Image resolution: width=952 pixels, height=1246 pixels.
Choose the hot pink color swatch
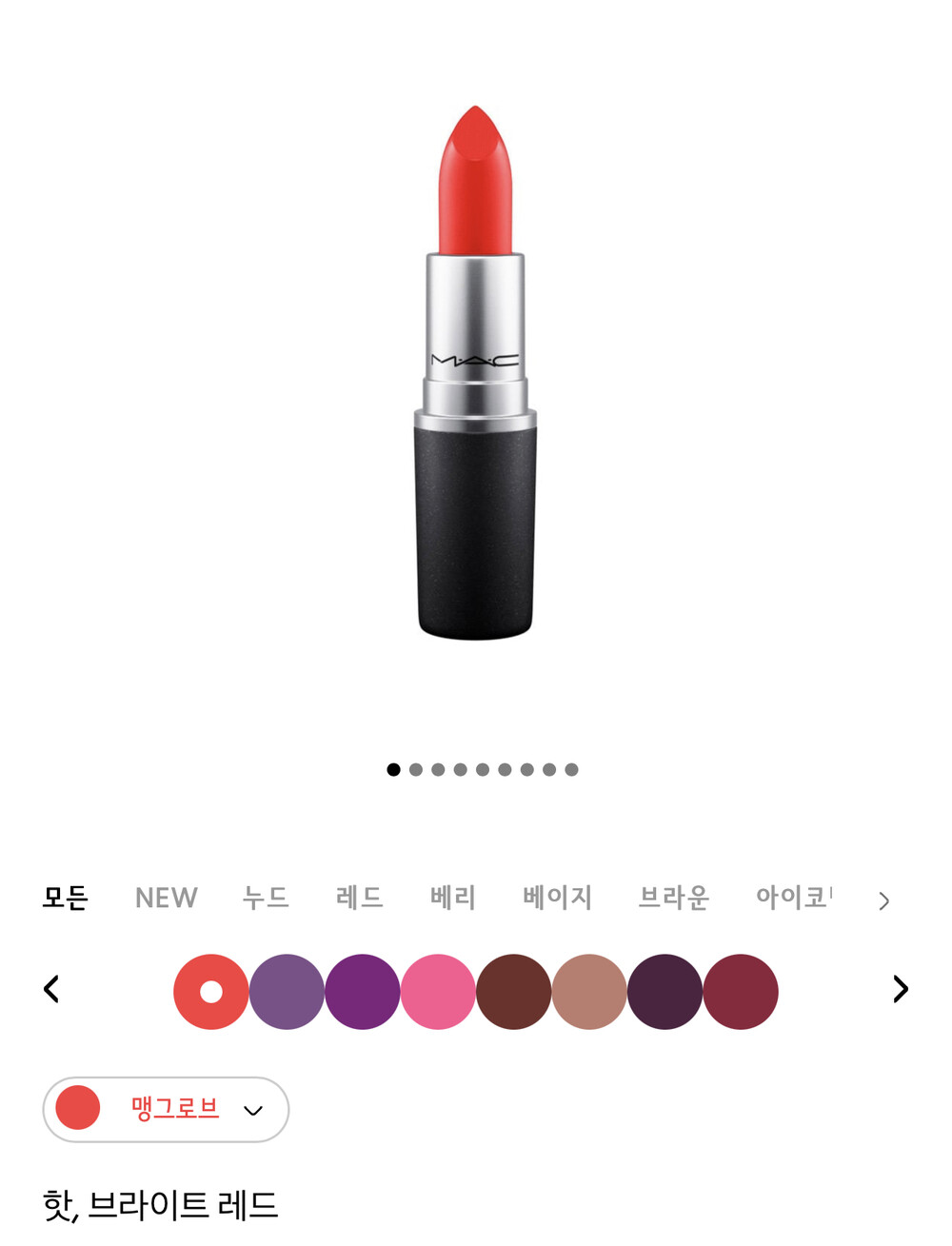(x=438, y=992)
